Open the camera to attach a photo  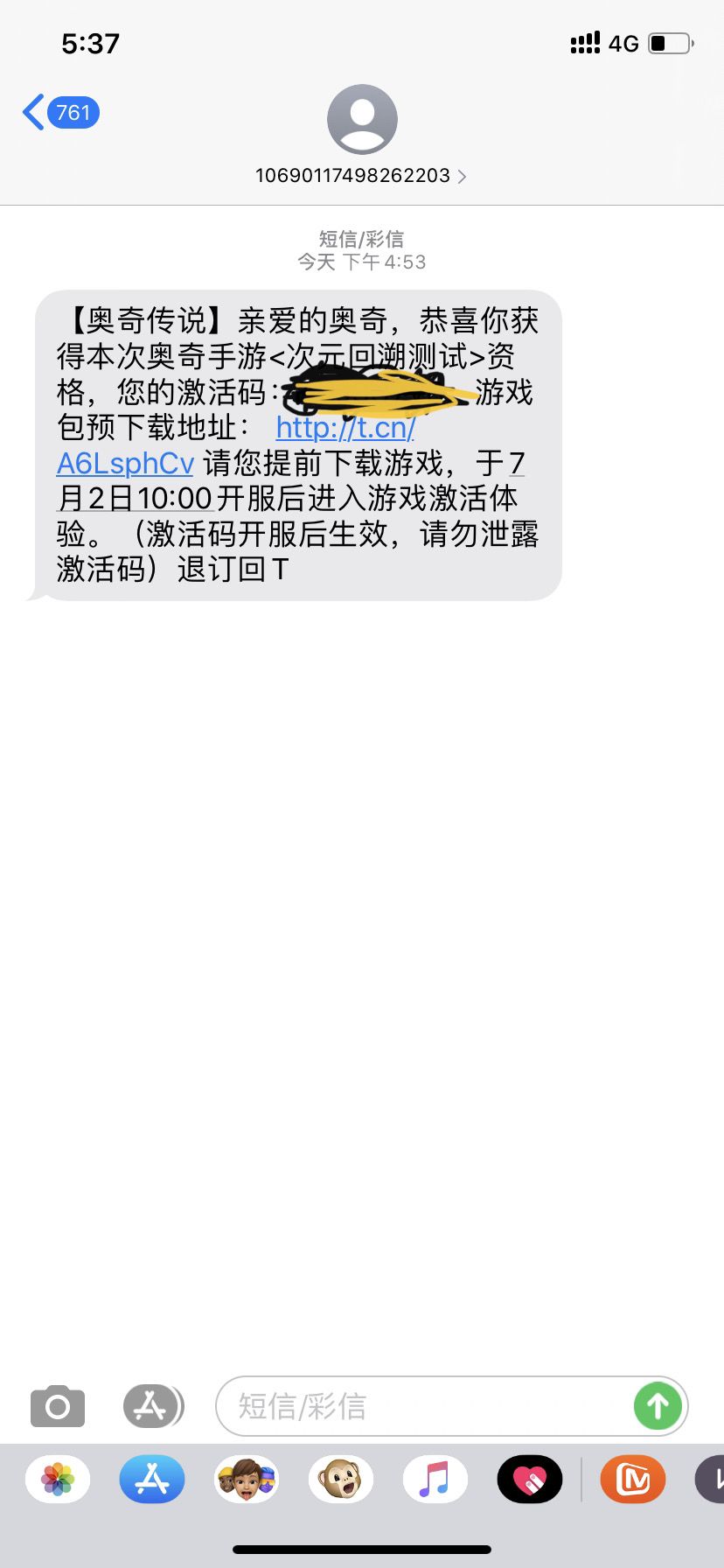pos(58,1407)
